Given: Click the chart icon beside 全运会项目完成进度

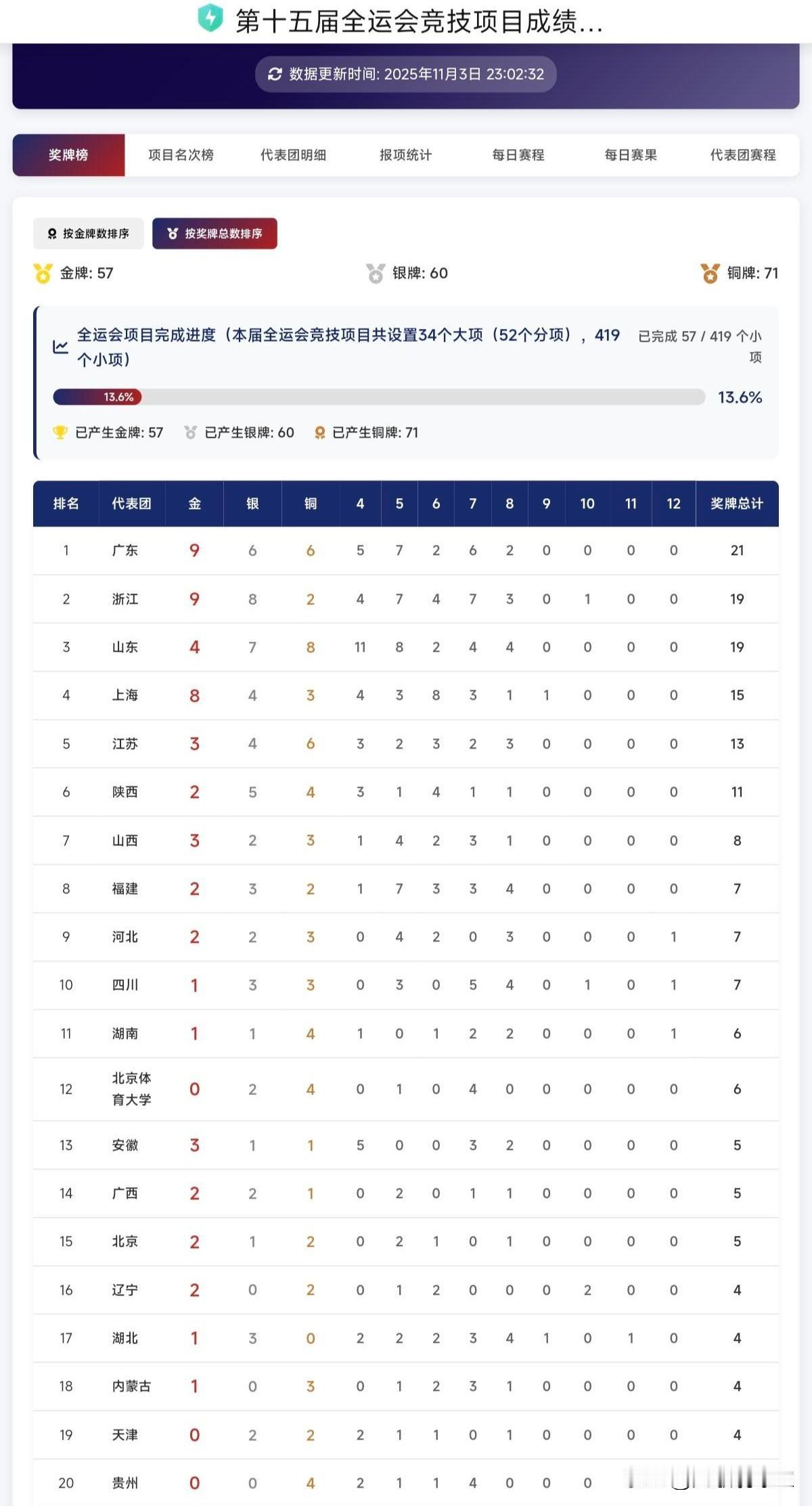Looking at the screenshot, I should point(61,345).
